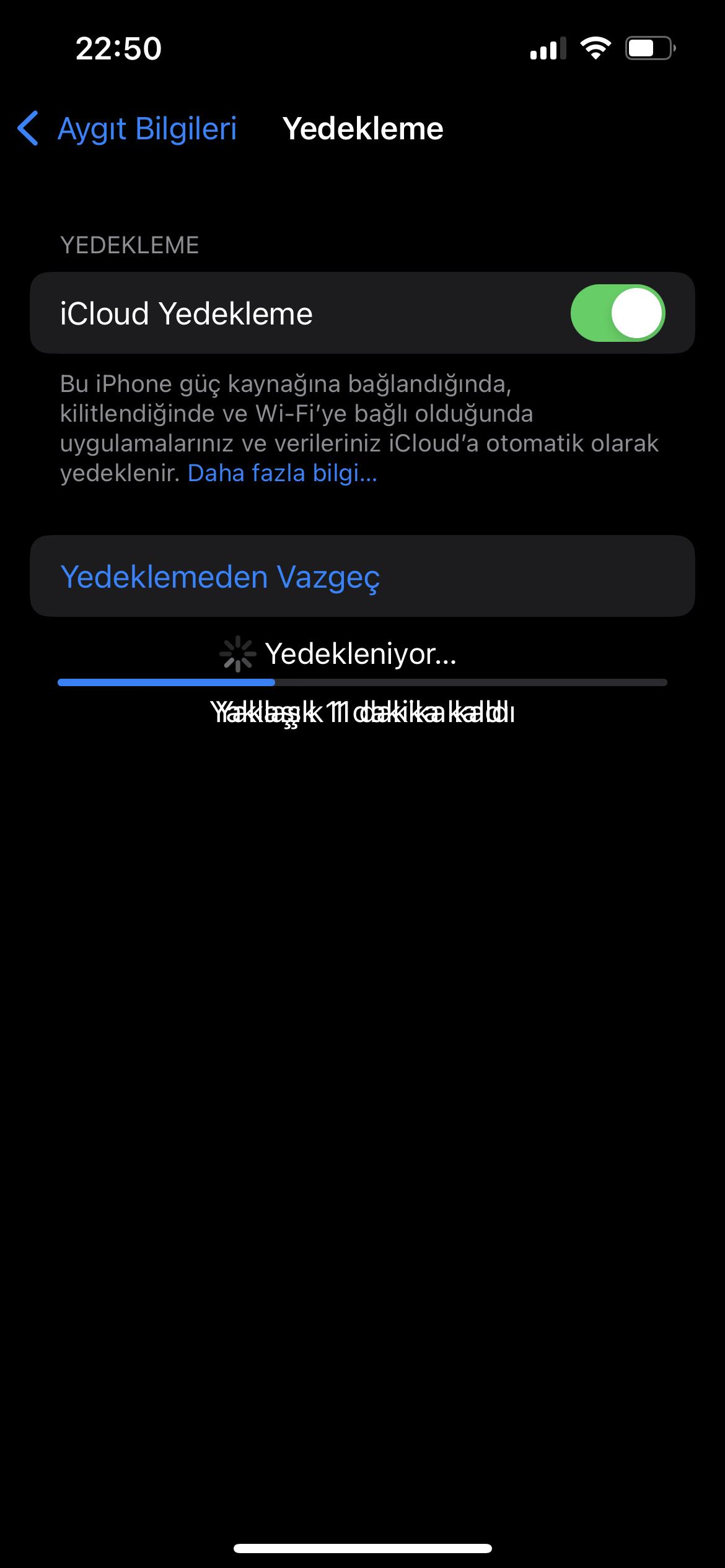
Task: Open the Daha fazla bilgi link
Action: click(283, 473)
